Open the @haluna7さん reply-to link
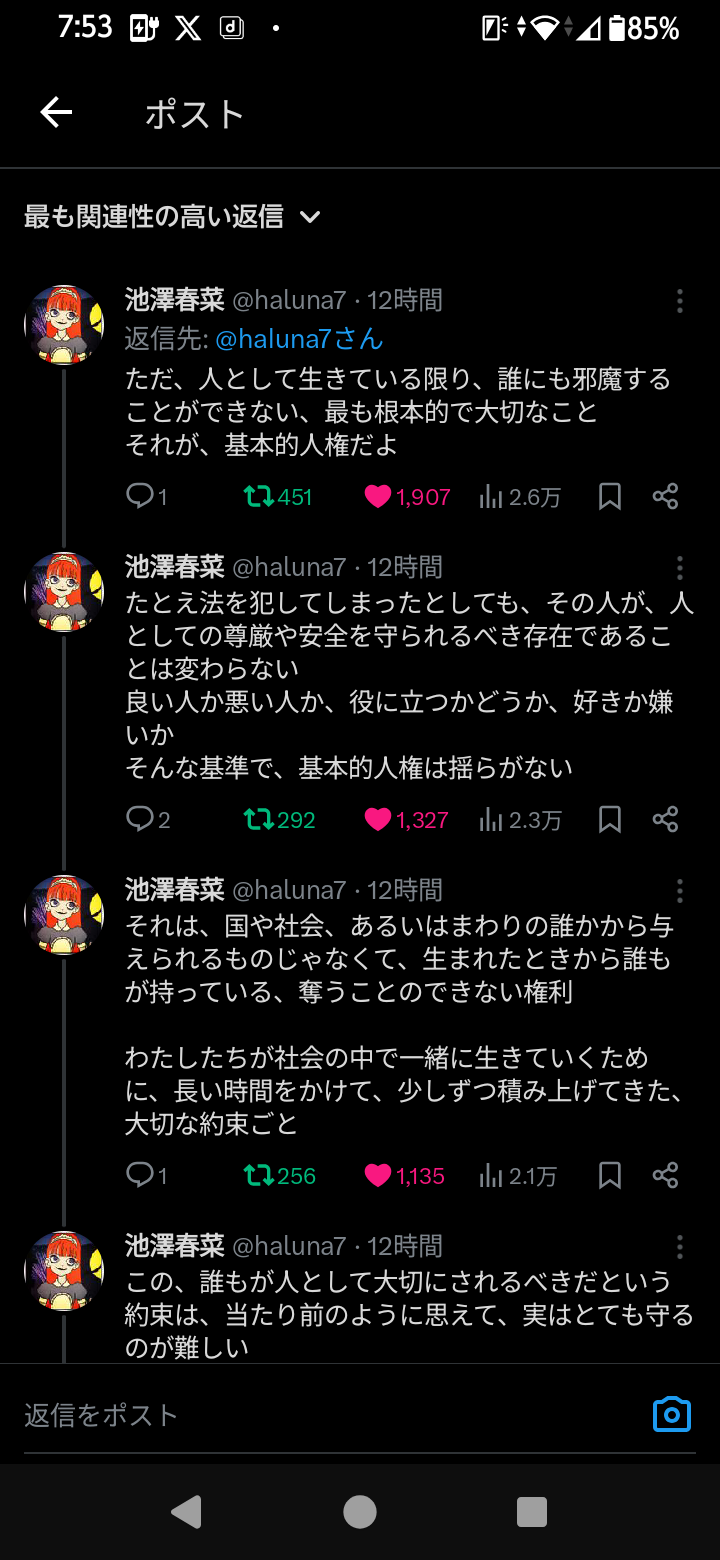The image size is (720, 1560). (x=299, y=339)
